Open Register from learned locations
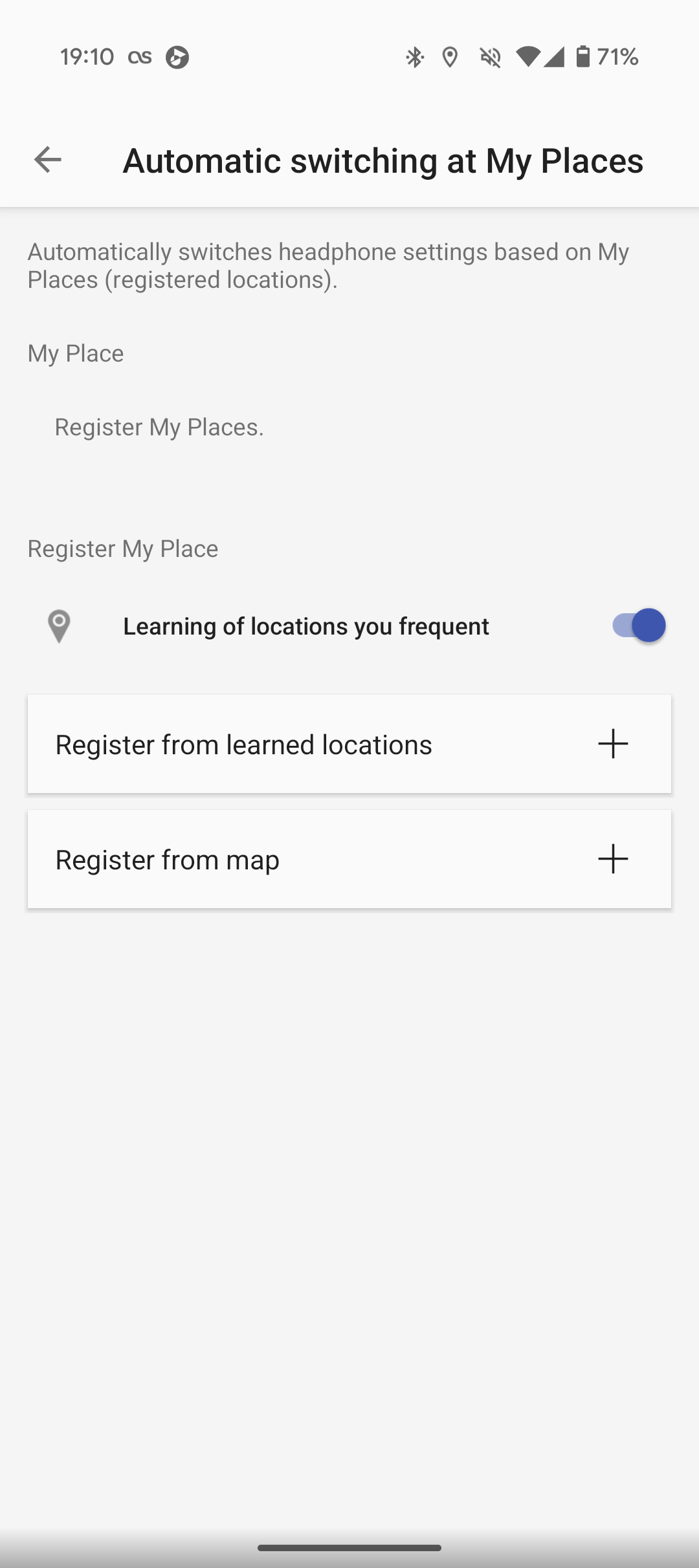Screen dimensions: 699x1568 (x=349, y=744)
